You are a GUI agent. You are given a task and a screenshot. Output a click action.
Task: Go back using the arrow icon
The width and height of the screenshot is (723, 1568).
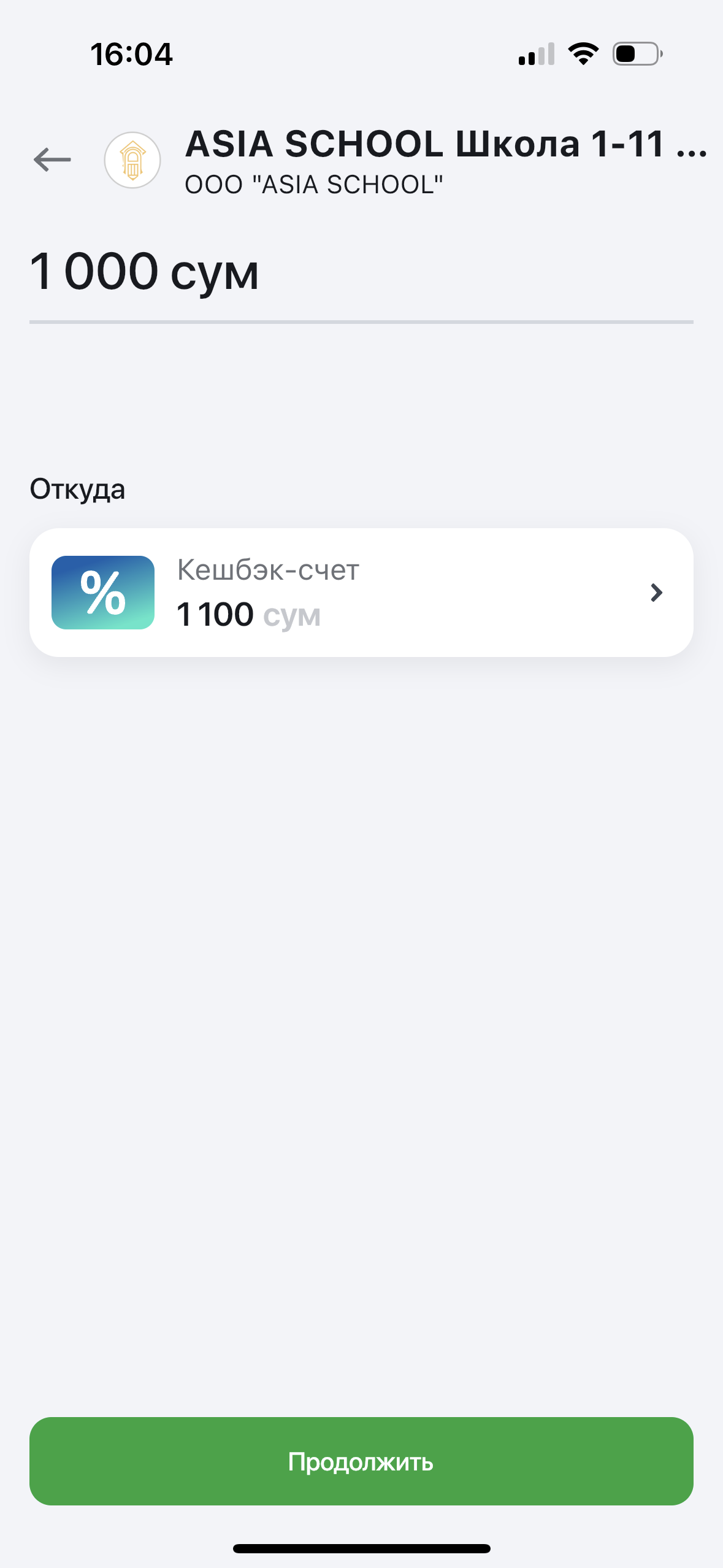[x=53, y=160]
